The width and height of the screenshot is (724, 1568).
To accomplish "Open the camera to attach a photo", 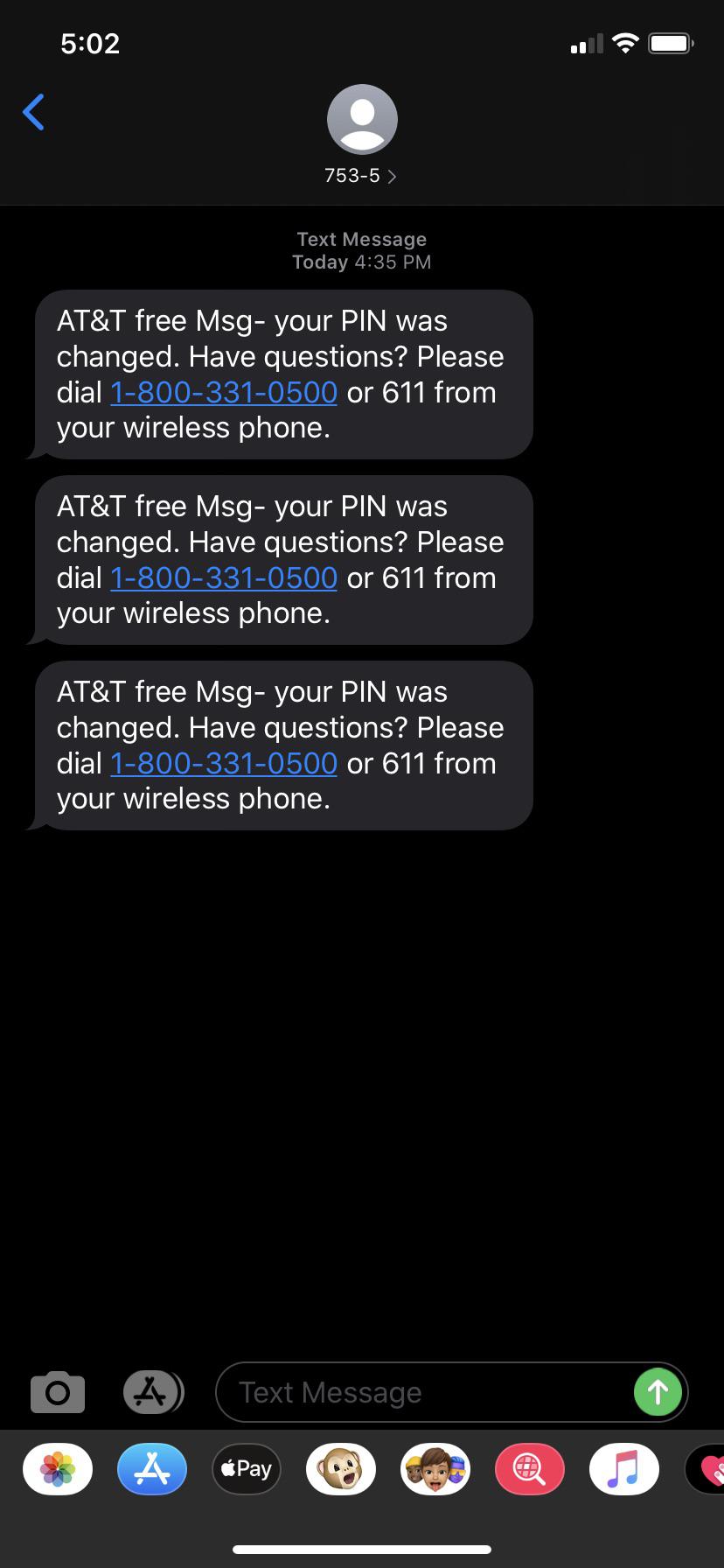I will (58, 1392).
